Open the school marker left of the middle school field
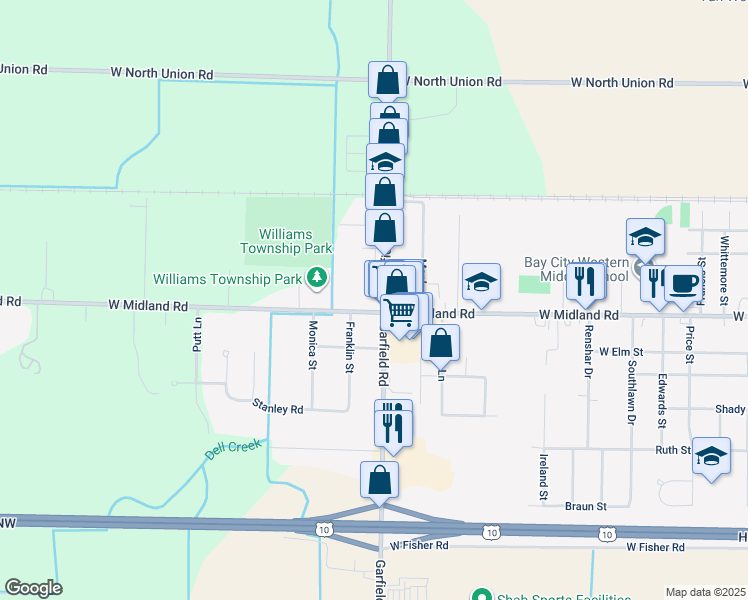 coord(481,282)
